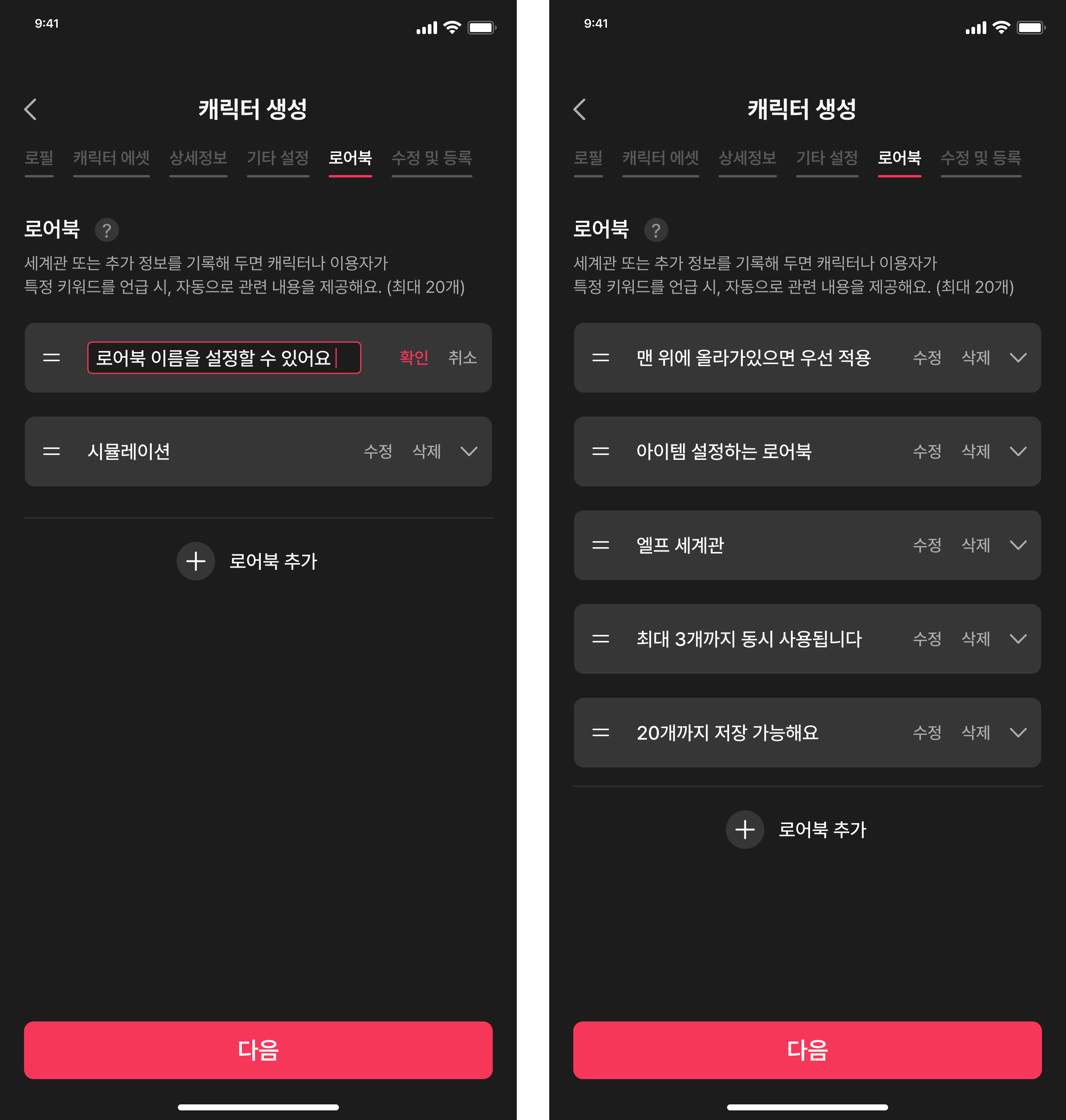The width and height of the screenshot is (1066, 1120).
Task: Edit the '아이템 설정하는 로어북' entry
Action: (927, 451)
